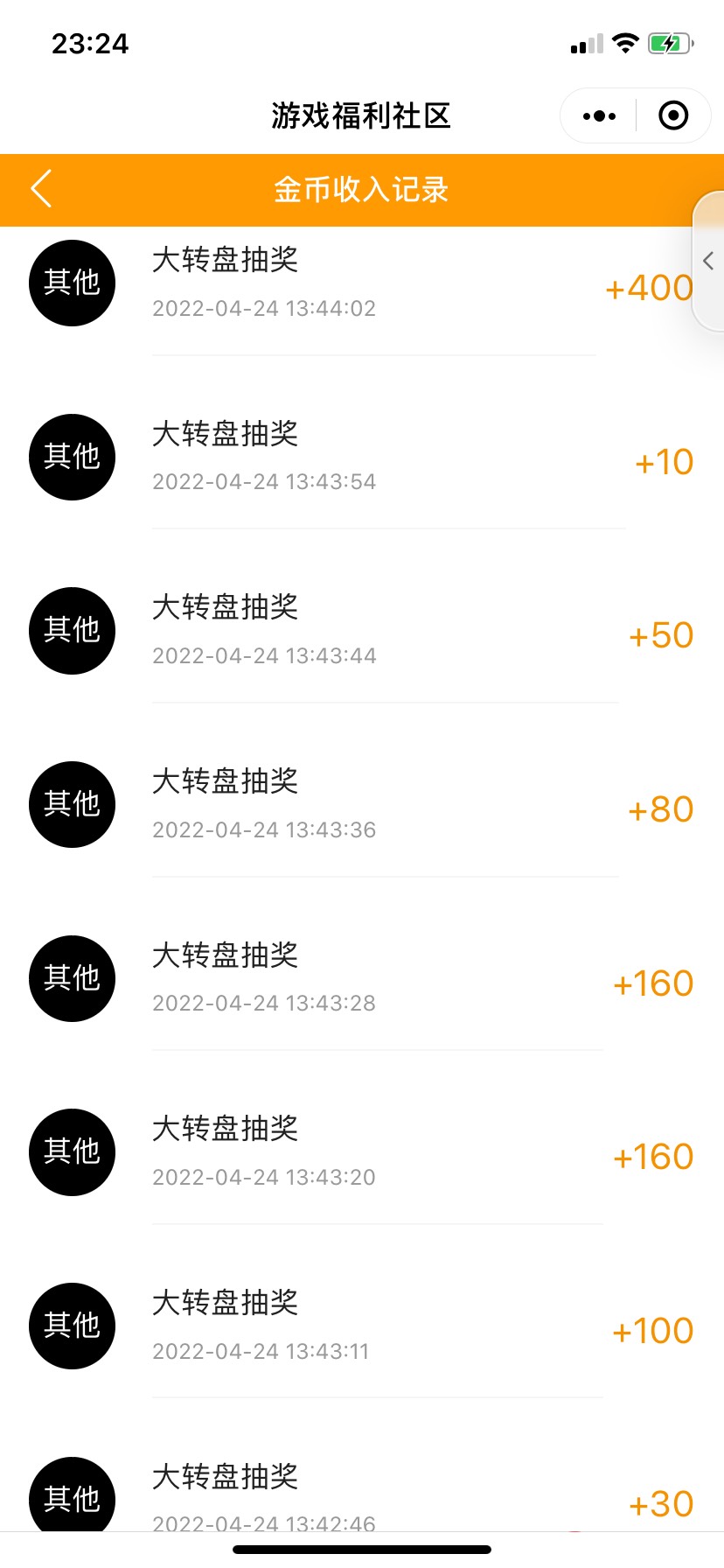Expand the floating side panel arrow
Viewport: 724px width, 1568px height.
(x=709, y=261)
